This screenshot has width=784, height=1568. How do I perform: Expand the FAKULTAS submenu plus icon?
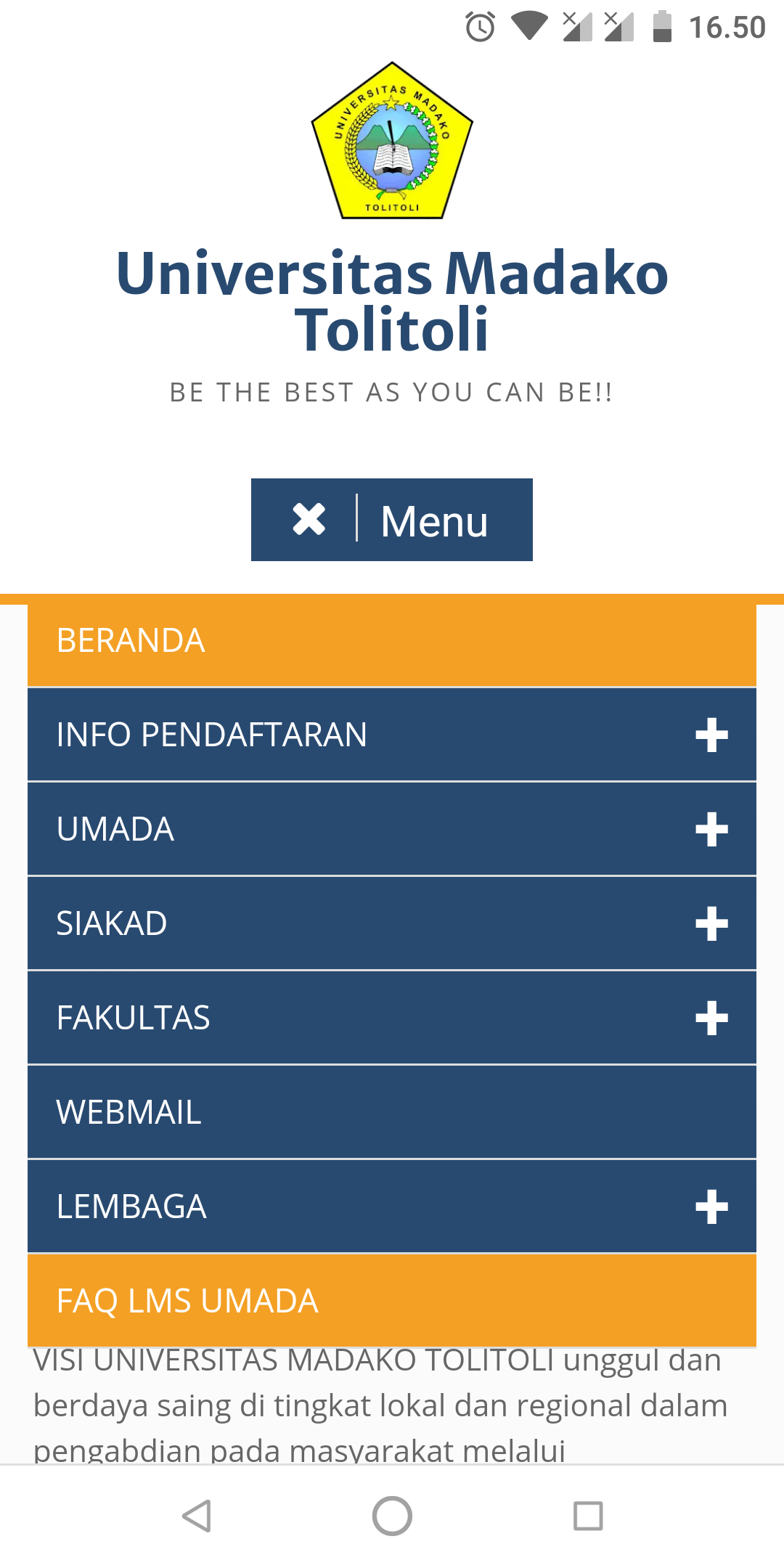711,1018
